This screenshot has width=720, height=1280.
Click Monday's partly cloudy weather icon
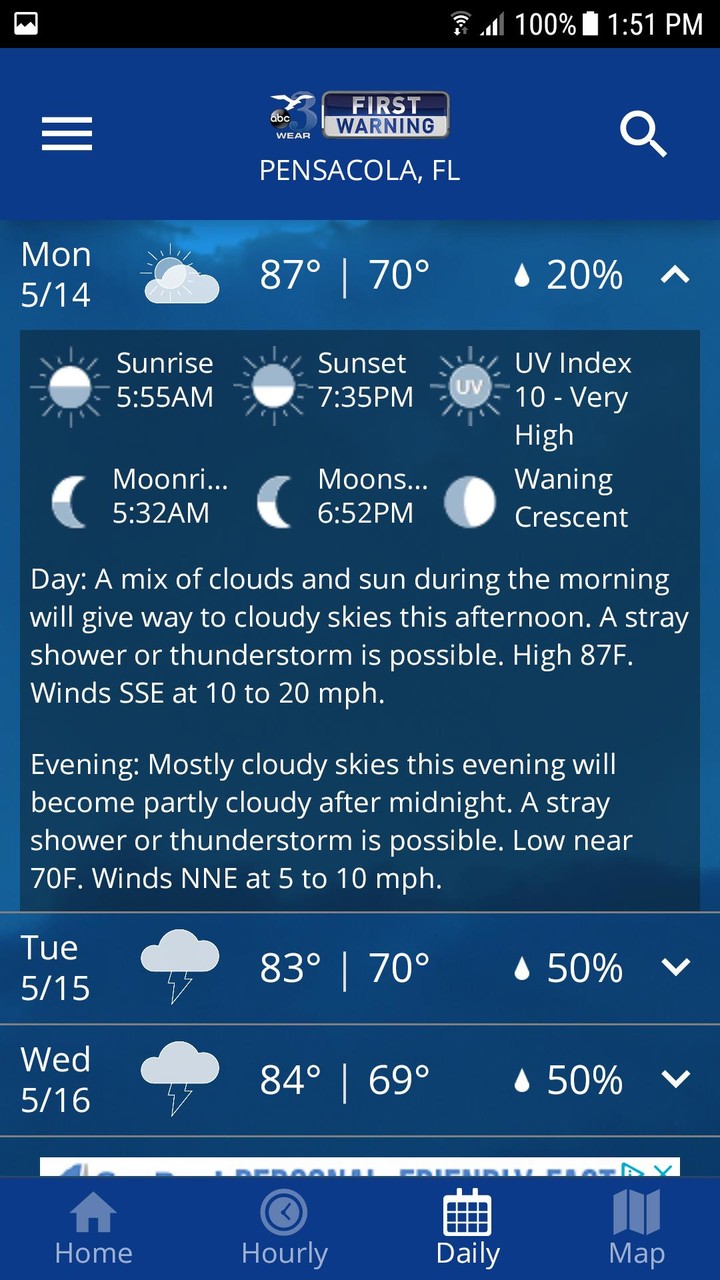click(x=180, y=272)
